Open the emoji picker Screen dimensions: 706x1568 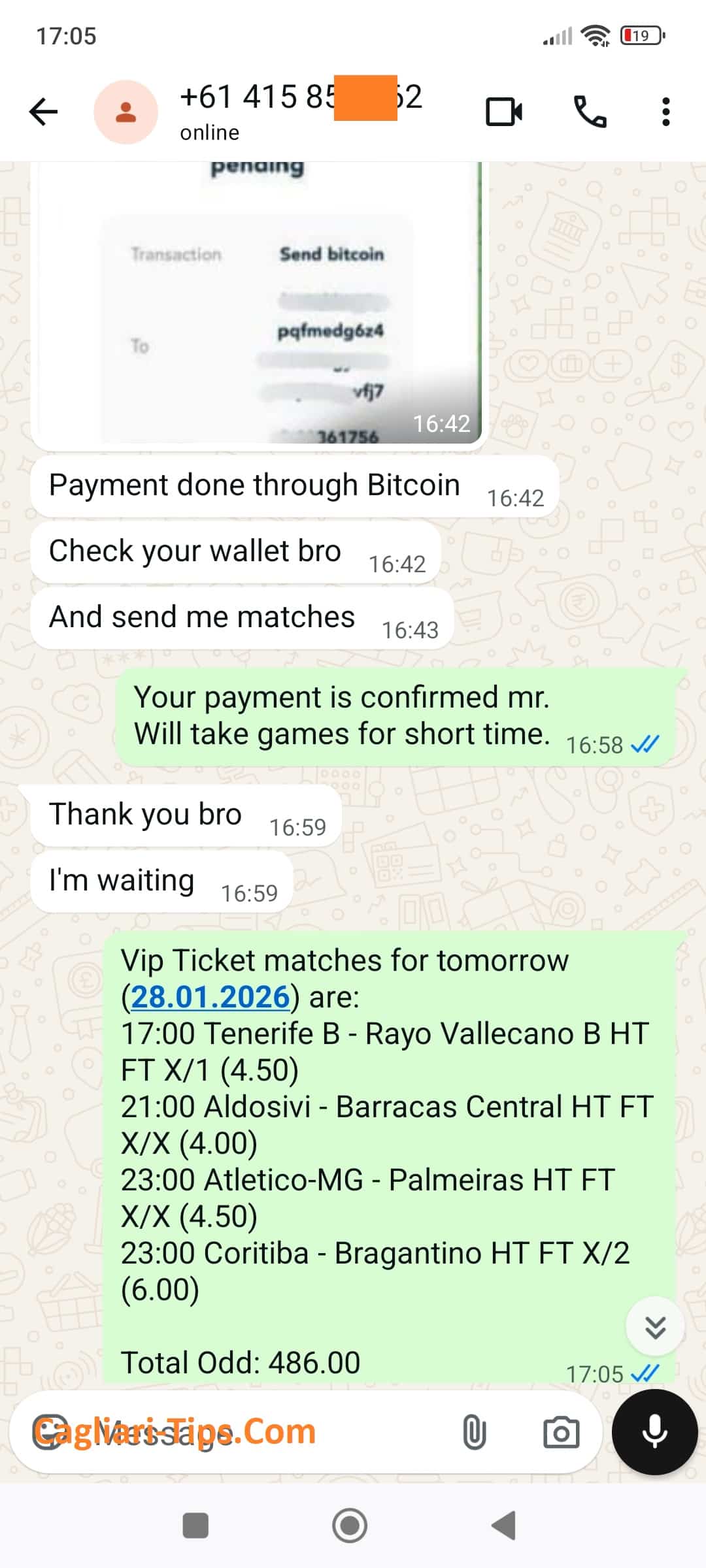tap(50, 1433)
